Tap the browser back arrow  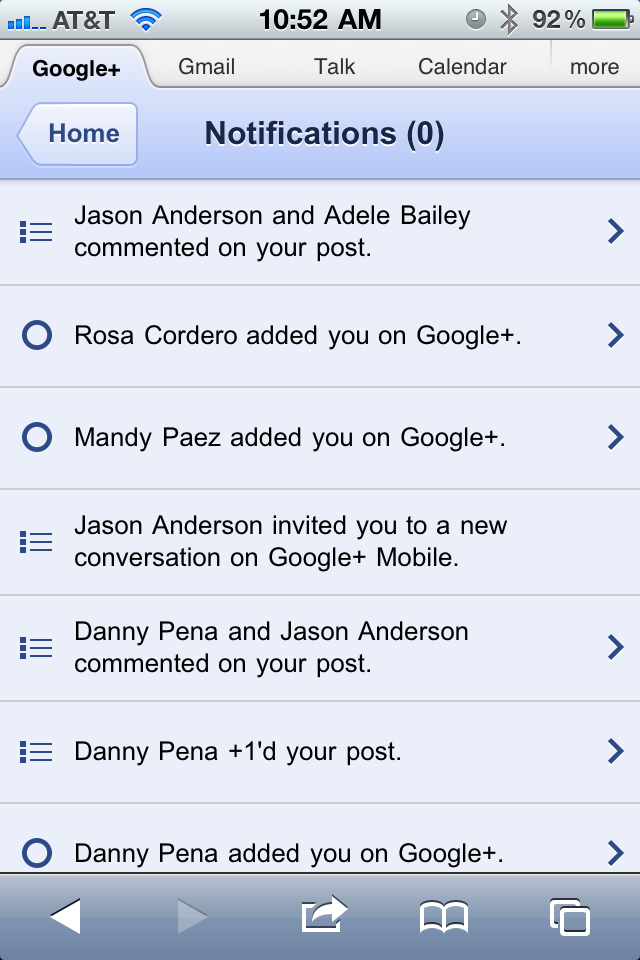[x=65, y=916]
